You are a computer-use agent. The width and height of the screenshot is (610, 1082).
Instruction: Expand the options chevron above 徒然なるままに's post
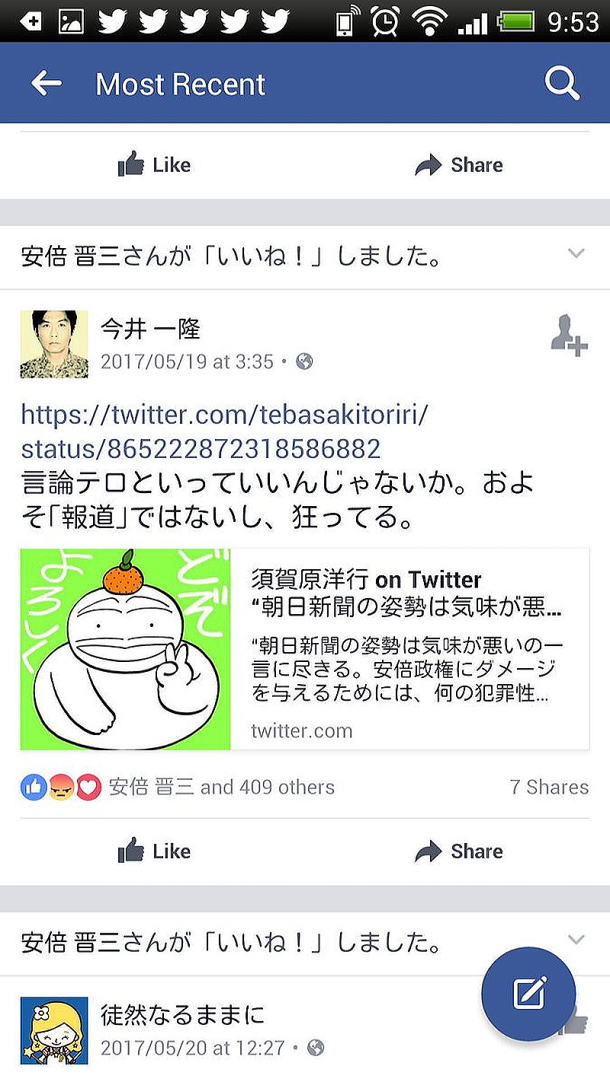[x=576, y=939]
